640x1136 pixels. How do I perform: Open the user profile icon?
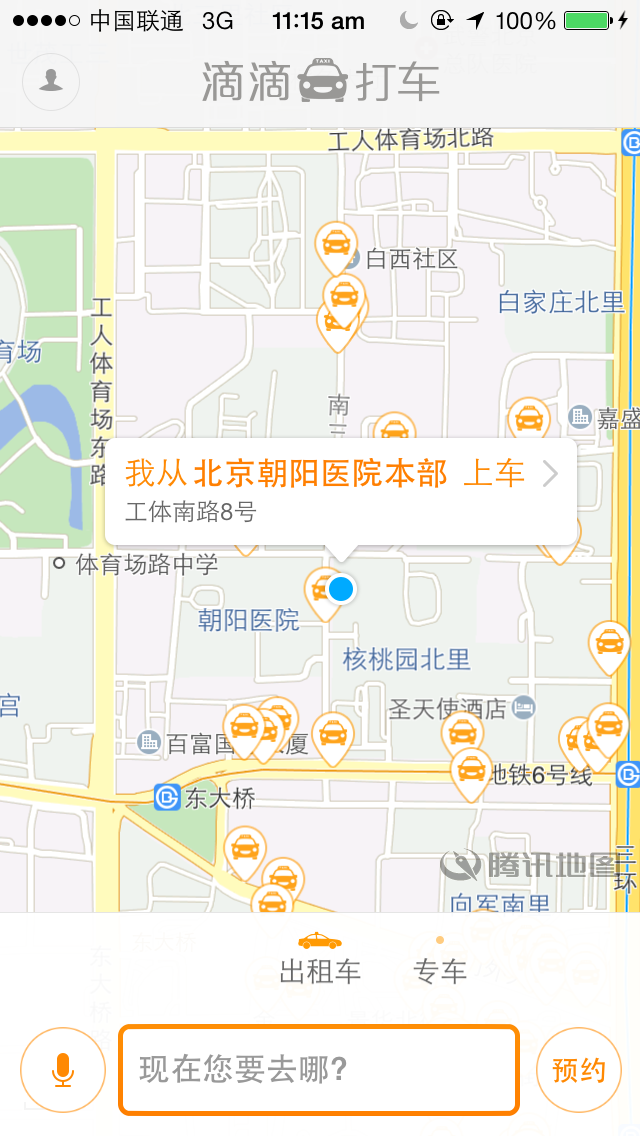click(50, 81)
